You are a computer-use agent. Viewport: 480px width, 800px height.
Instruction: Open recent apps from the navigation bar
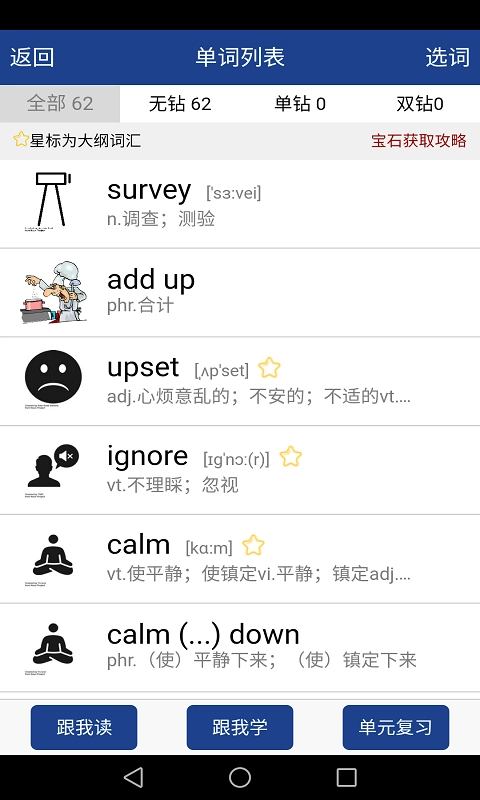pos(346,778)
